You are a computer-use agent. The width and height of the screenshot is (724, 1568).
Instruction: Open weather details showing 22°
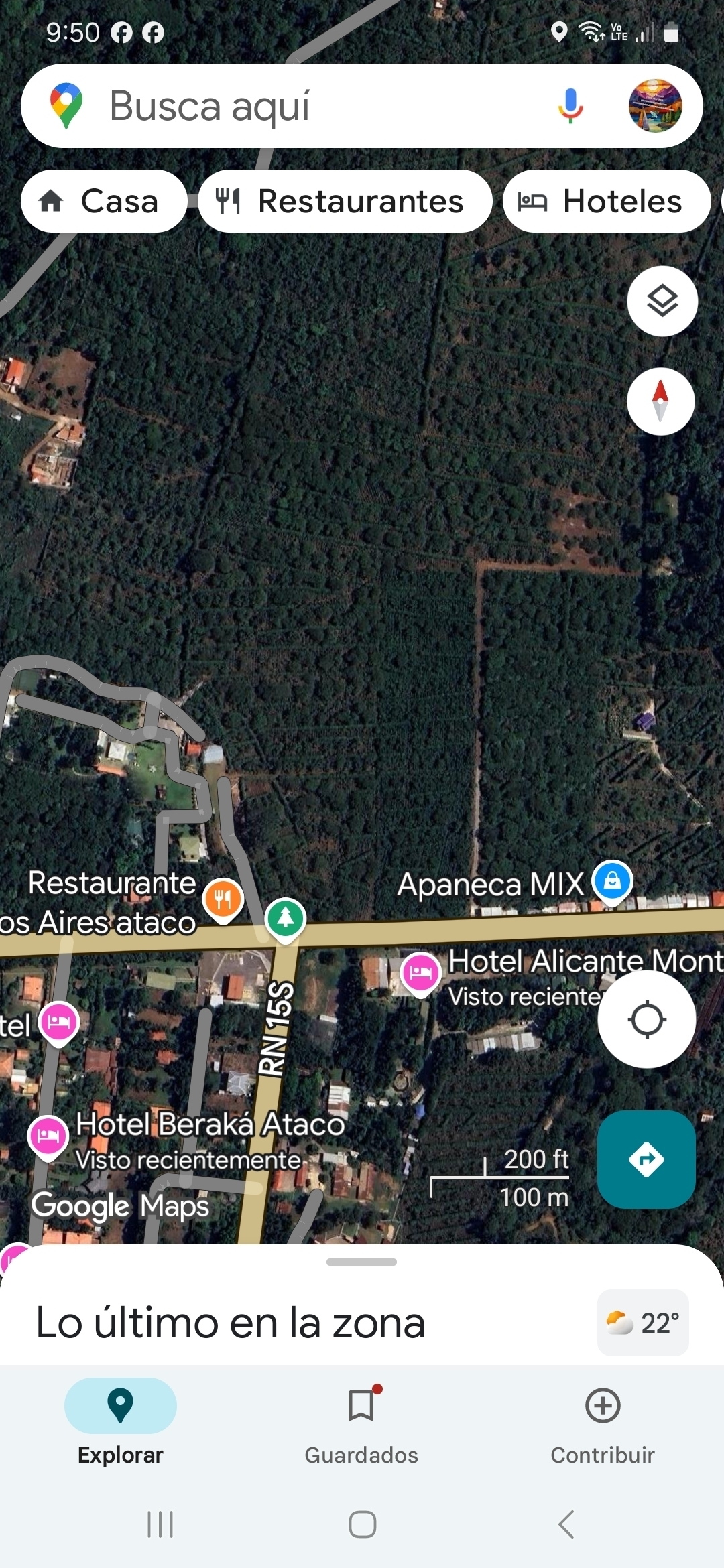click(x=642, y=1323)
